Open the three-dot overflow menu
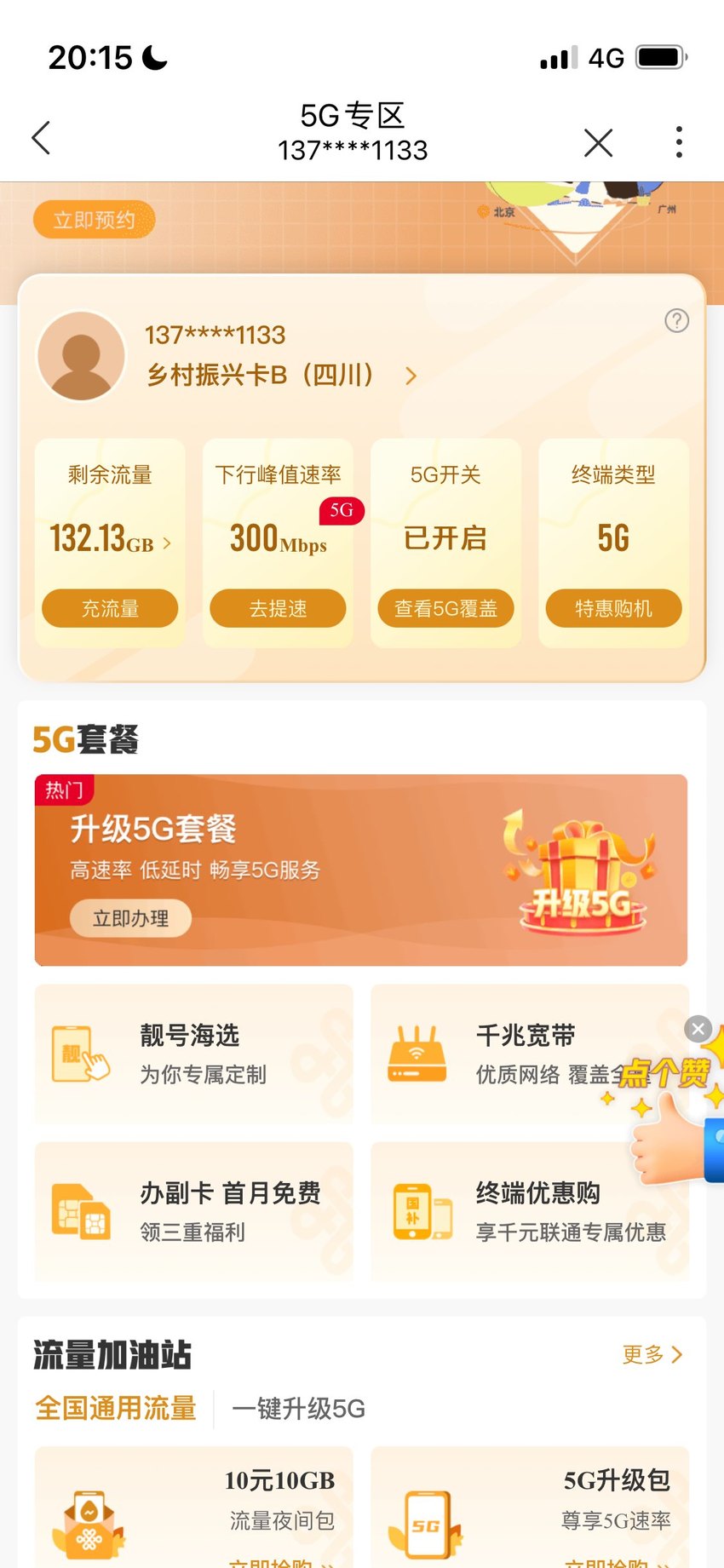 (679, 142)
